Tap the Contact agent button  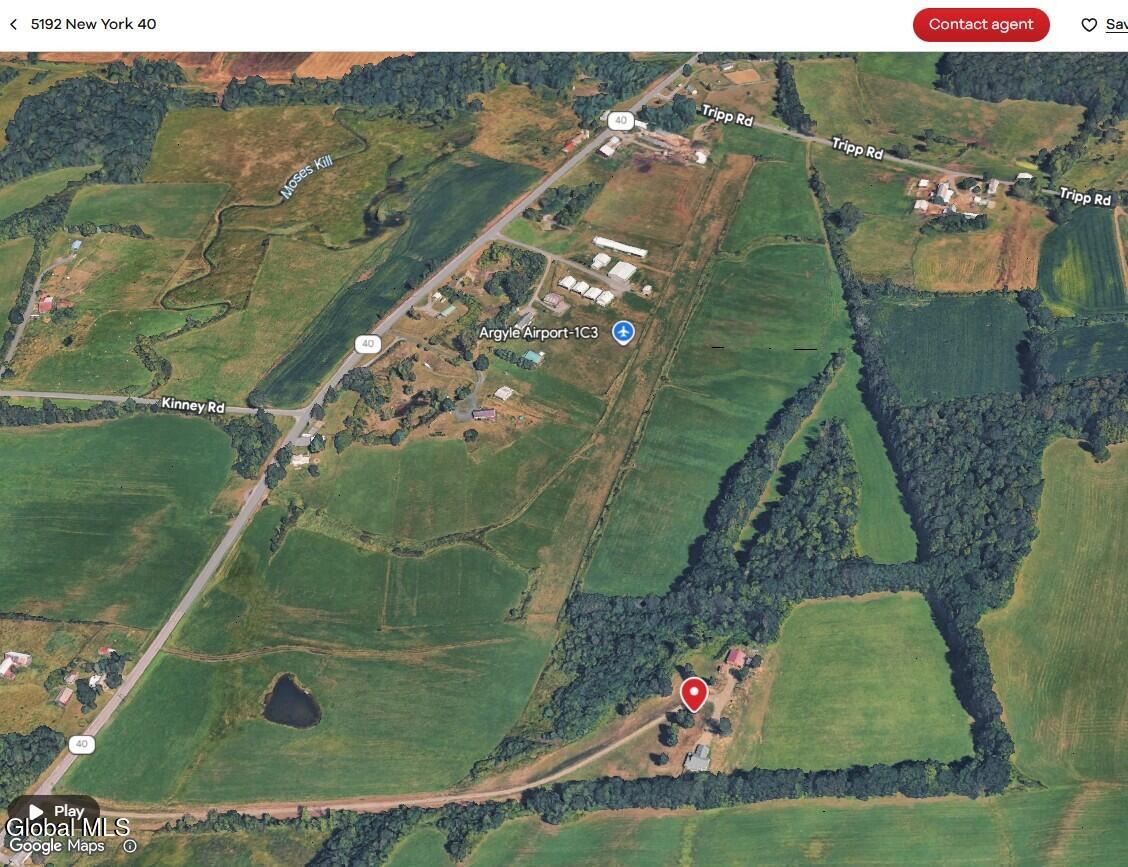981,24
